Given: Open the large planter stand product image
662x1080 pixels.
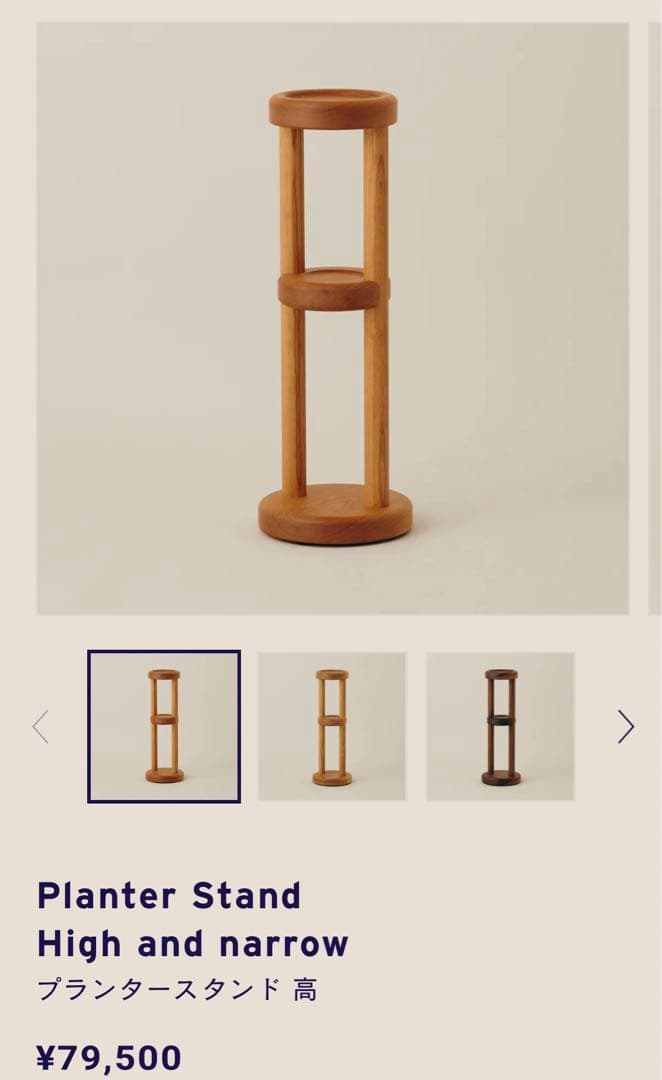Looking at the screenshot, I should (x=333, y=318).
